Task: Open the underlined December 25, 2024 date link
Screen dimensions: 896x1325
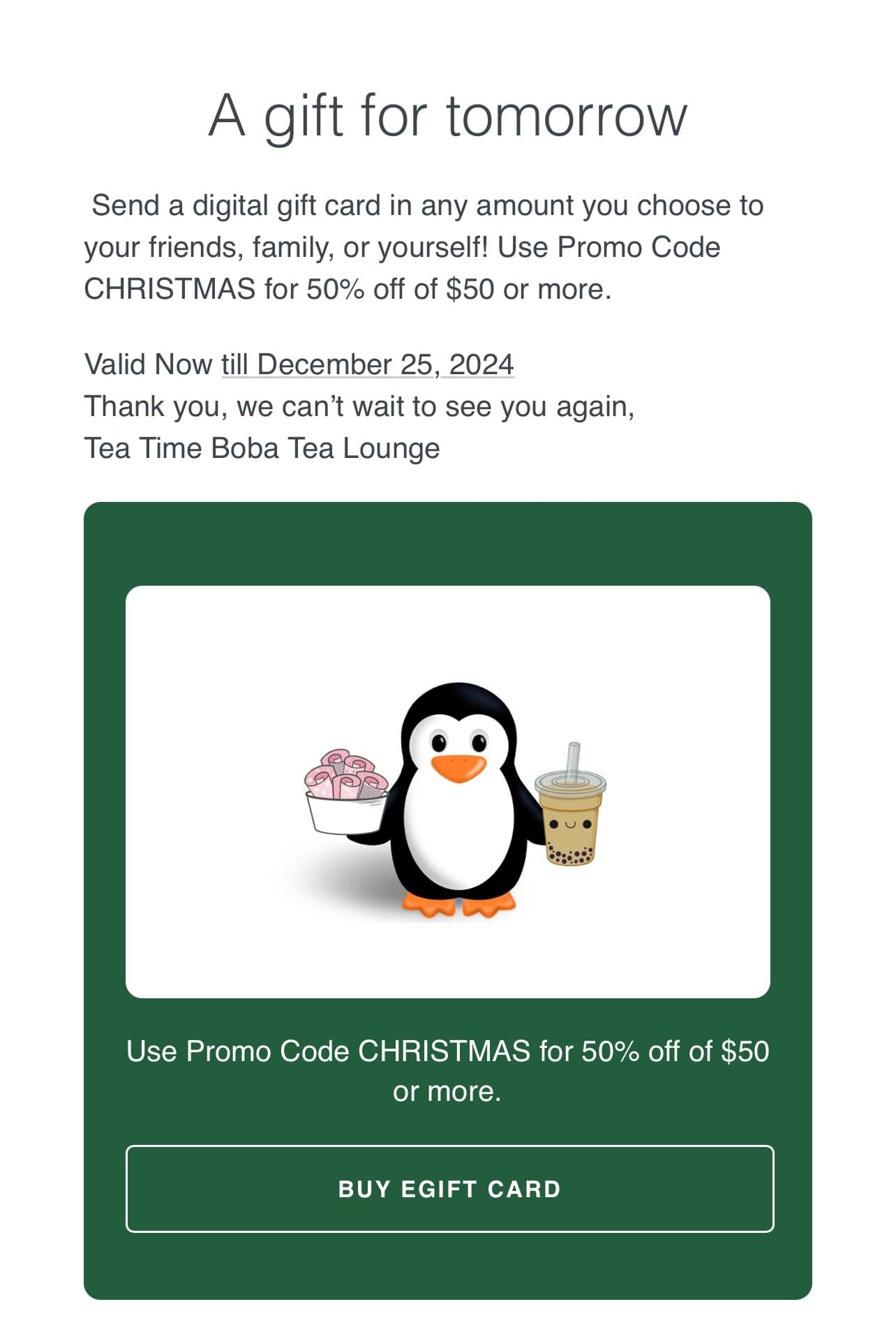Action: pos(368,364)
